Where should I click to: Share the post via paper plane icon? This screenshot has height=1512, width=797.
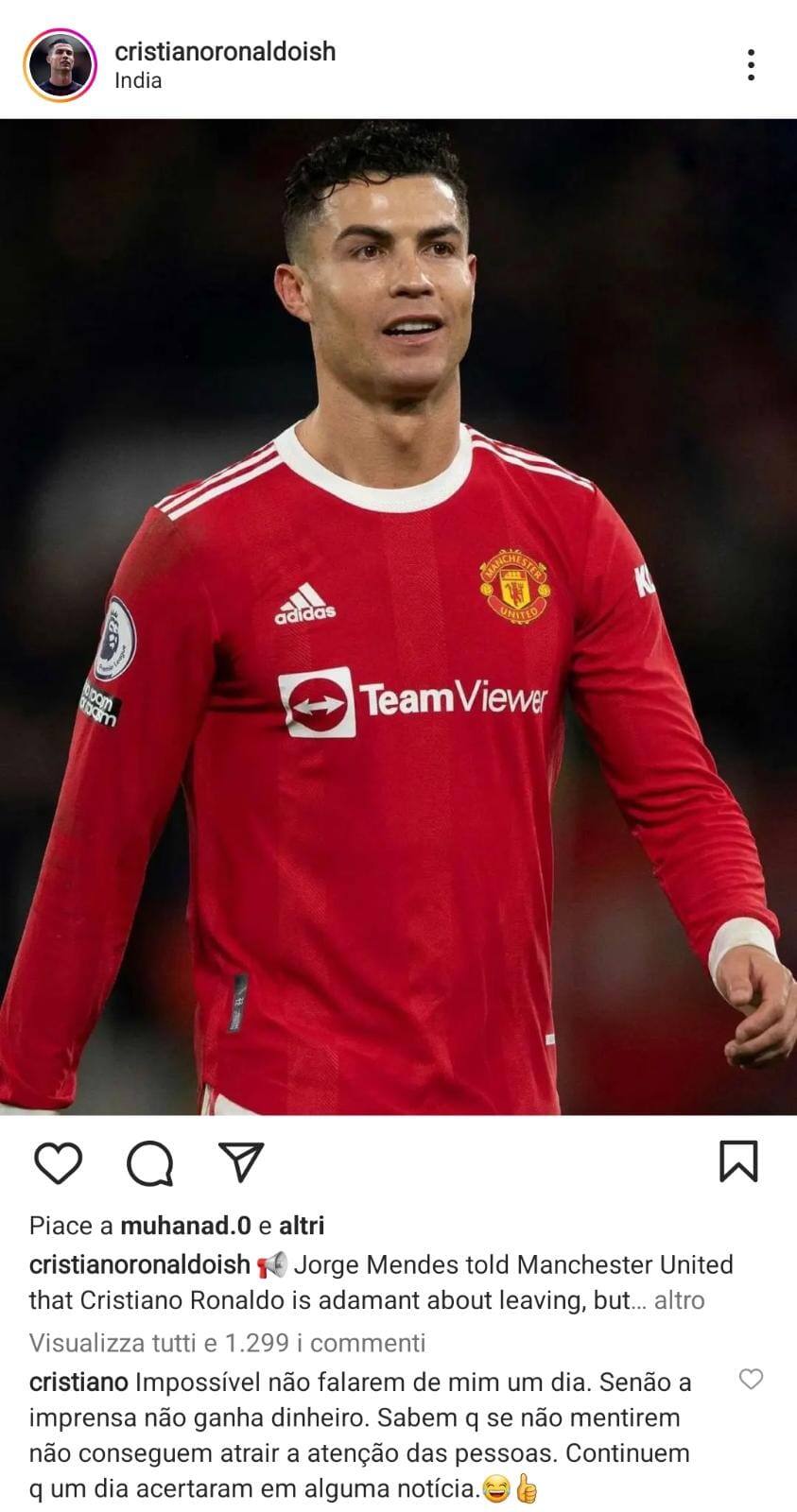(241, 1161)
